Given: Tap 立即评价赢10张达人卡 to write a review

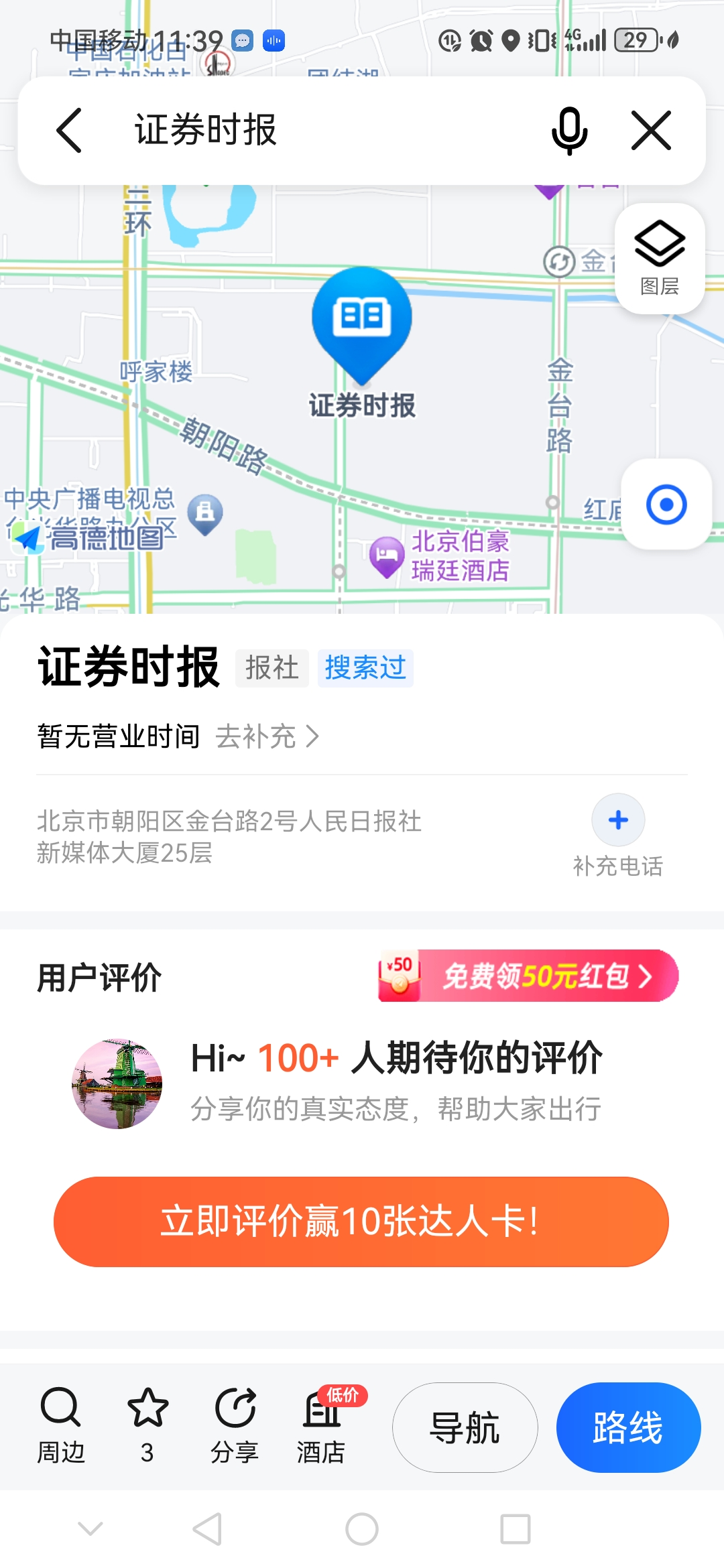Looking at the screenshot, I should (361, 1222).
